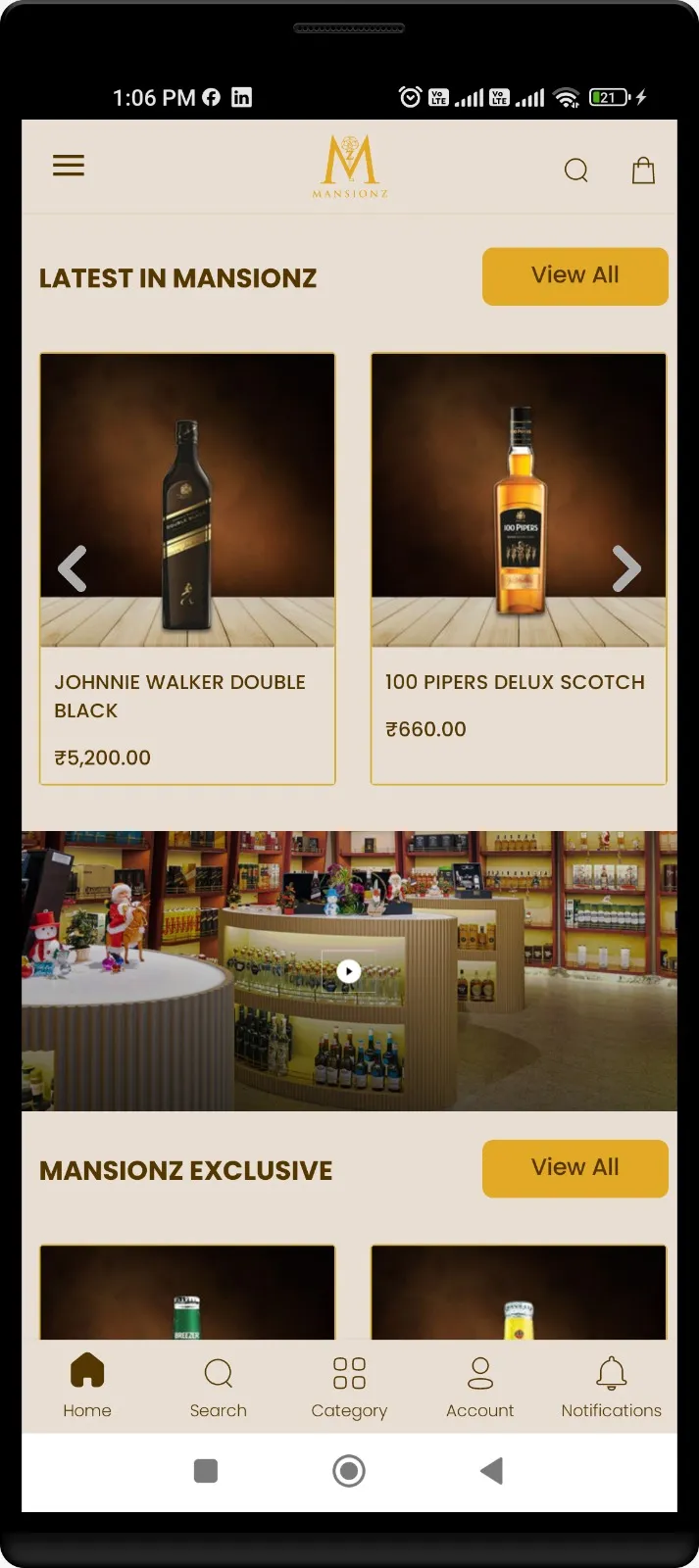The width and height of the screenshot is (699, 1568).
Task: Play the store video
Action: pos(349,971)
